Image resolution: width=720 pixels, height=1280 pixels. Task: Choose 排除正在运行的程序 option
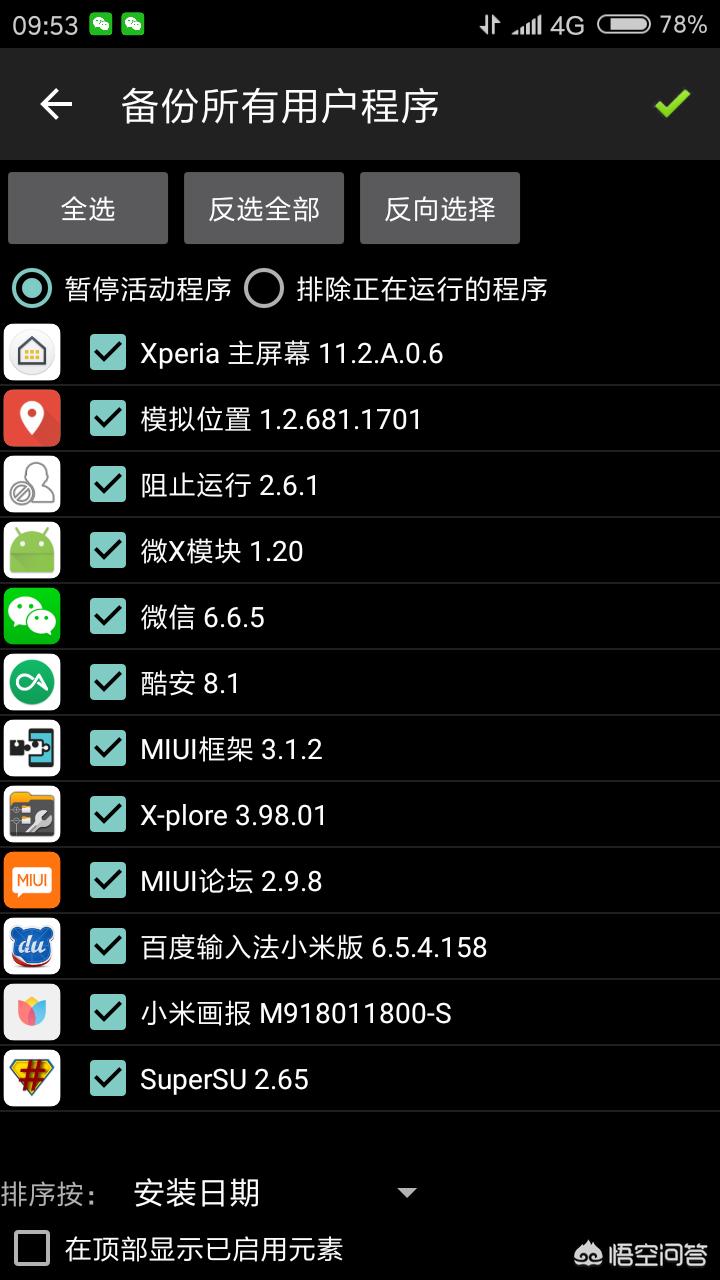pyautogui.click(x=265, y=288)
